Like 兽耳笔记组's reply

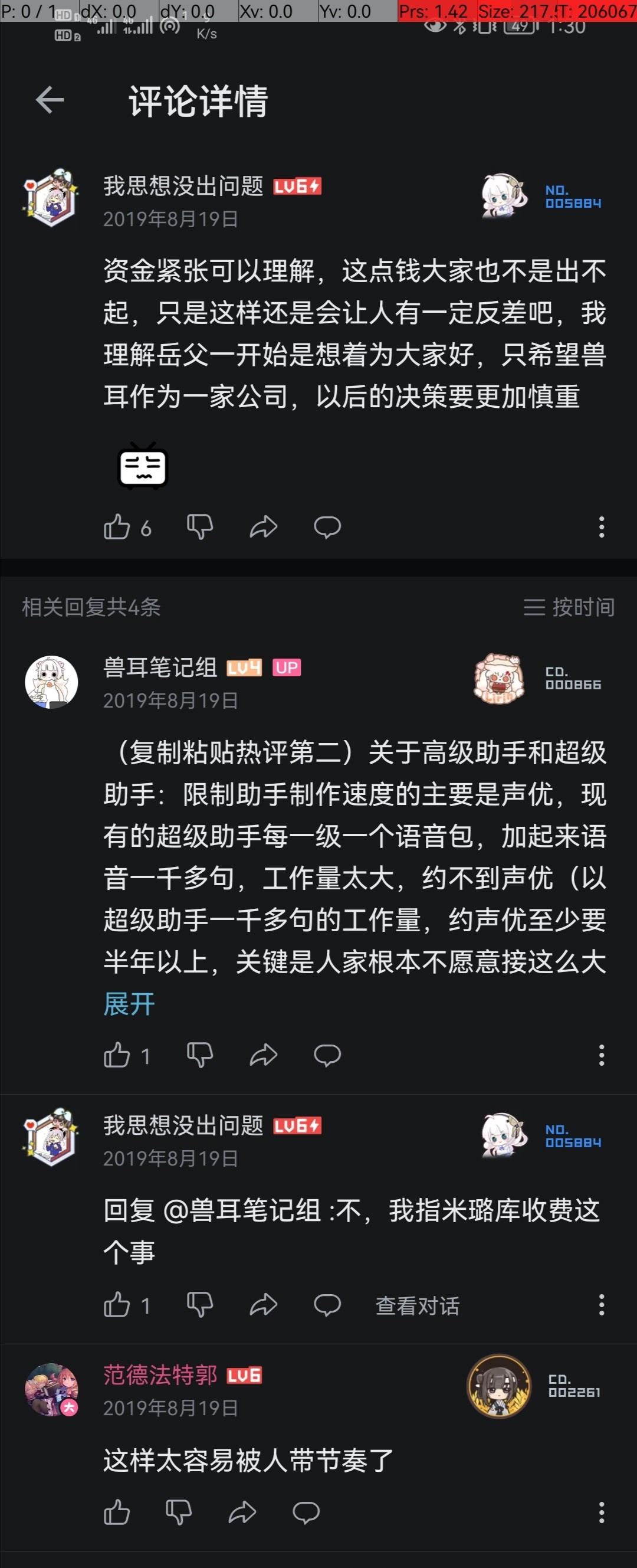coord(117,1055)
